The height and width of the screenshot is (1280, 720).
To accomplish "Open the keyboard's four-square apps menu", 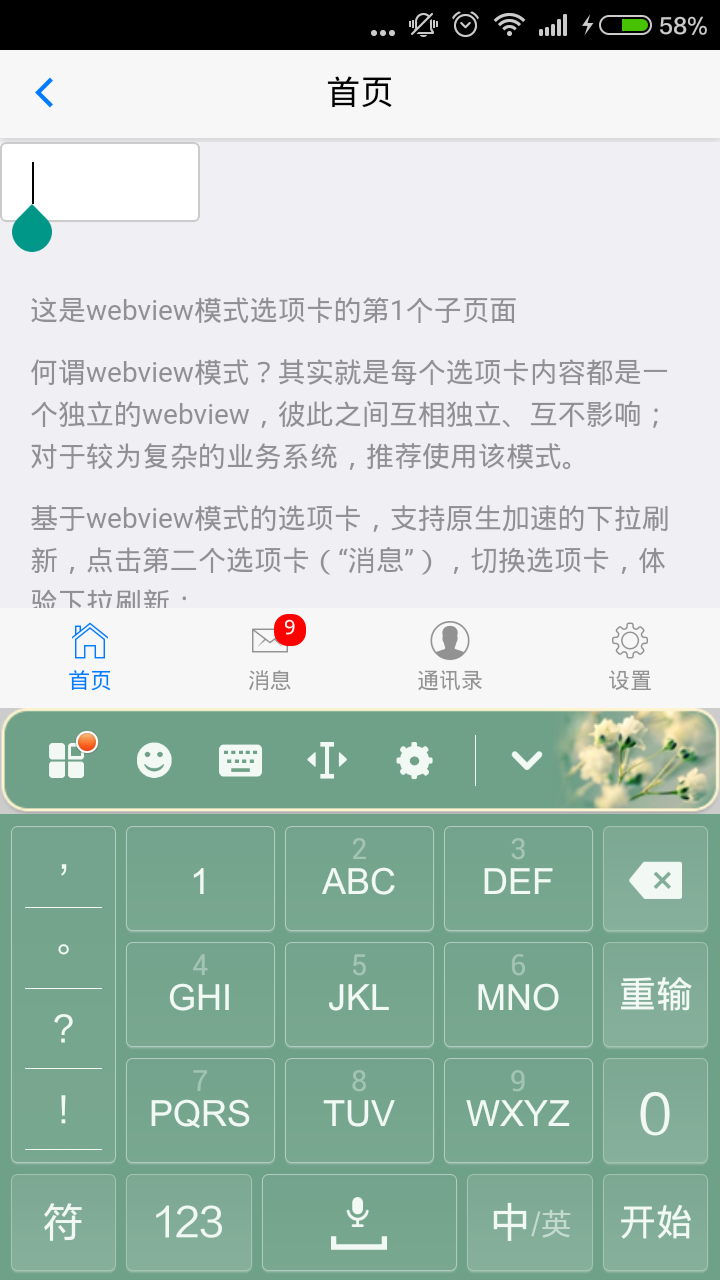I will pyautogui.click(x=68, y=760).
